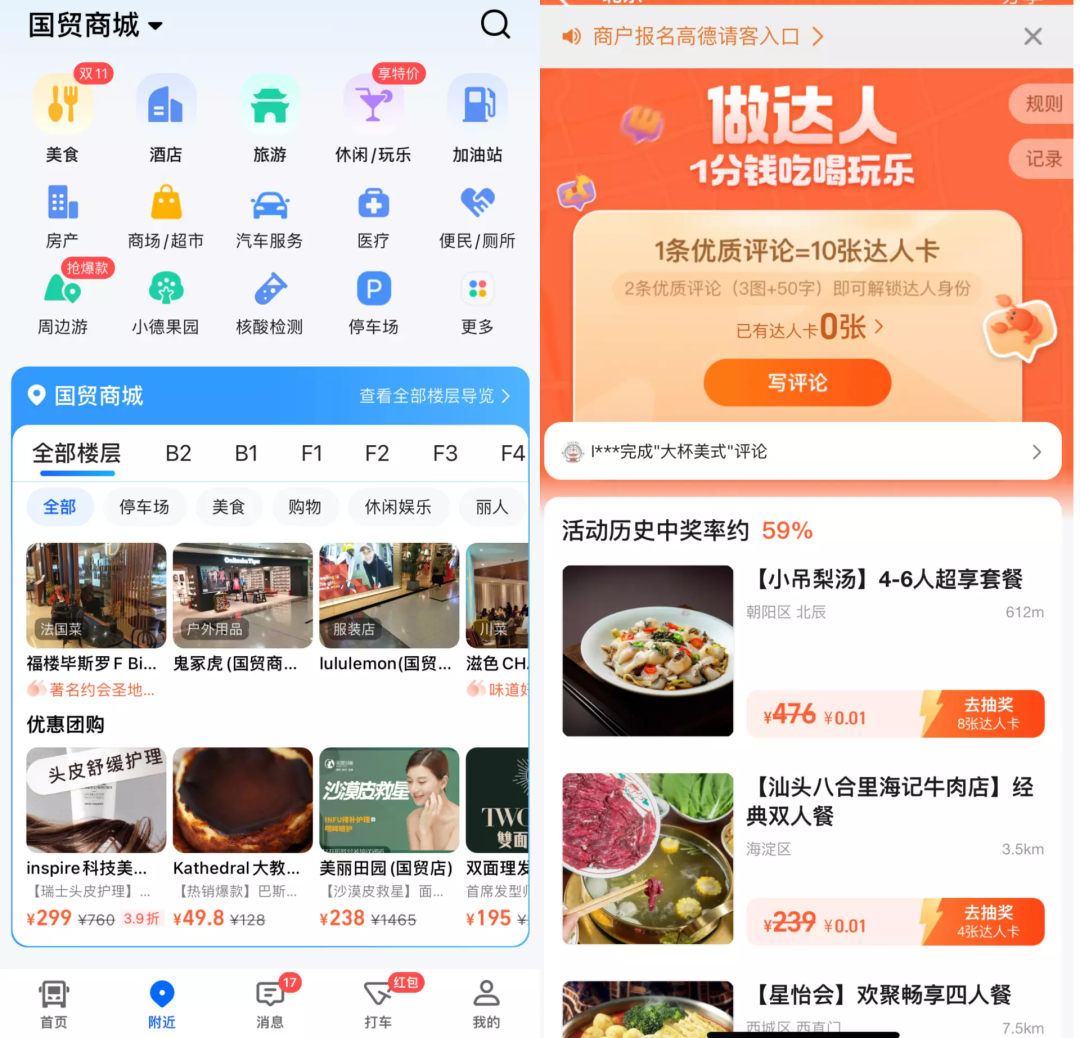Dismiss the 商户报名高德请客入口 banner
1080x1038 pixels.
tap(1033, 37)
